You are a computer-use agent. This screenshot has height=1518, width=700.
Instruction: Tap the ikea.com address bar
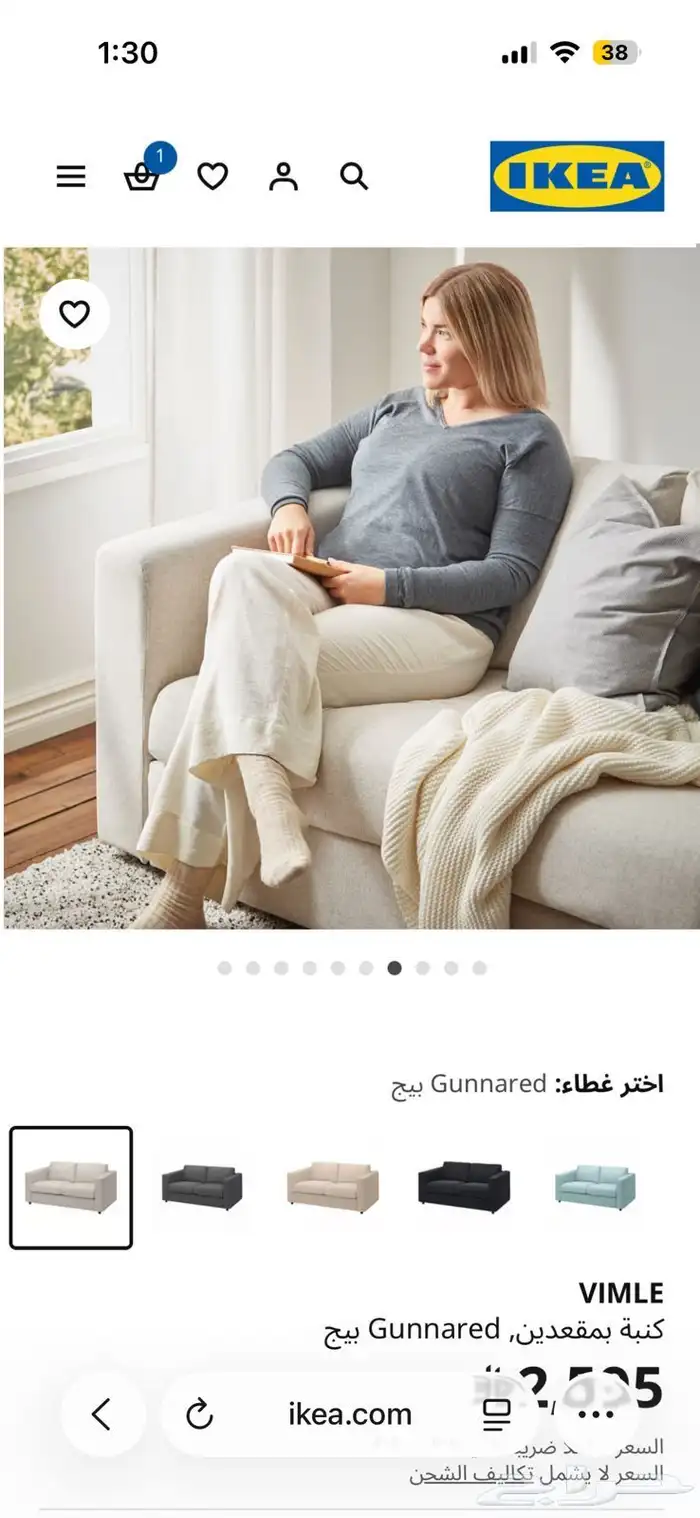pos(350,1414)
